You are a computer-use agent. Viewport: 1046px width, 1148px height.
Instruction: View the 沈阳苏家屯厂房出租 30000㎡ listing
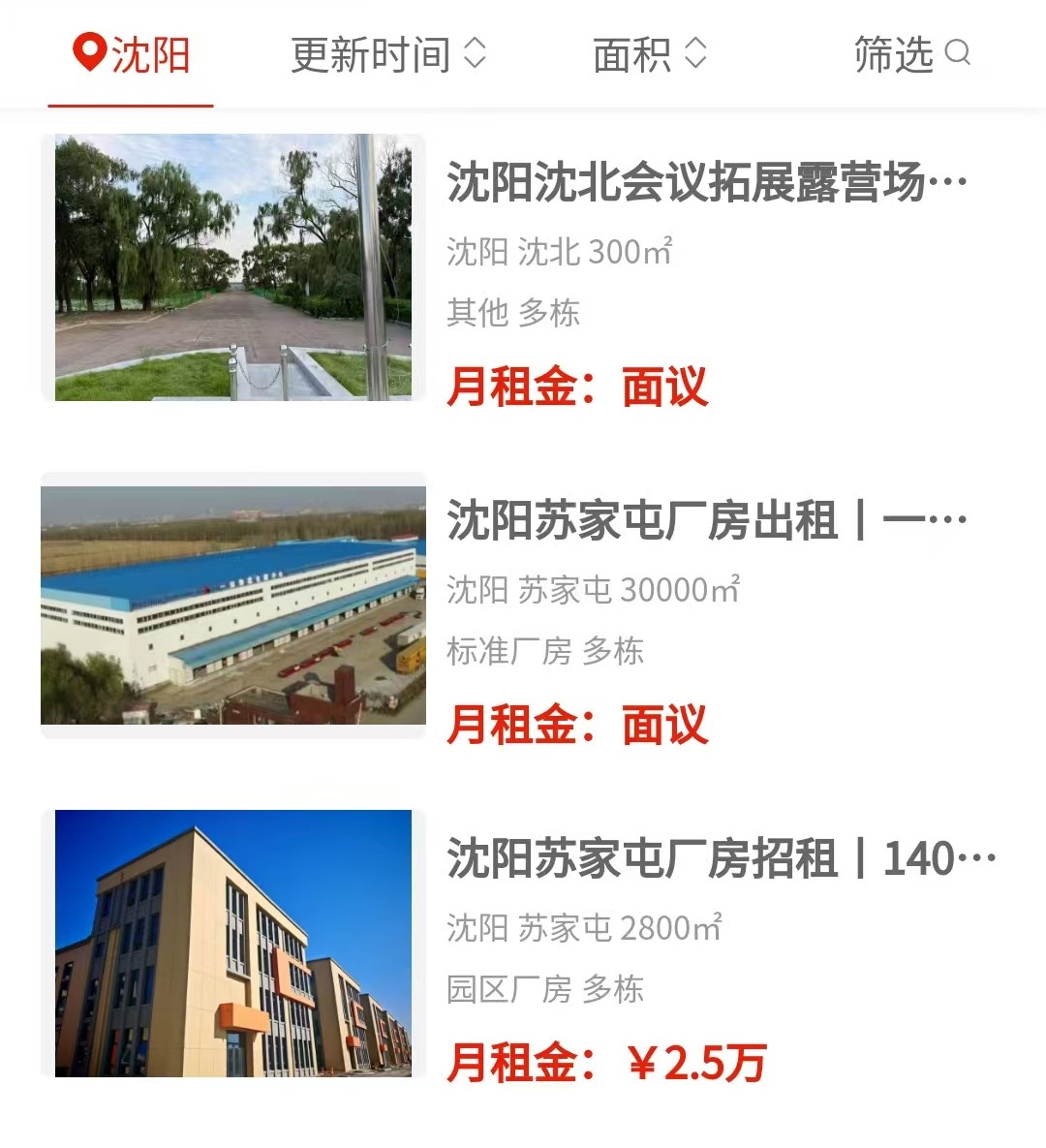pos(706,521)
